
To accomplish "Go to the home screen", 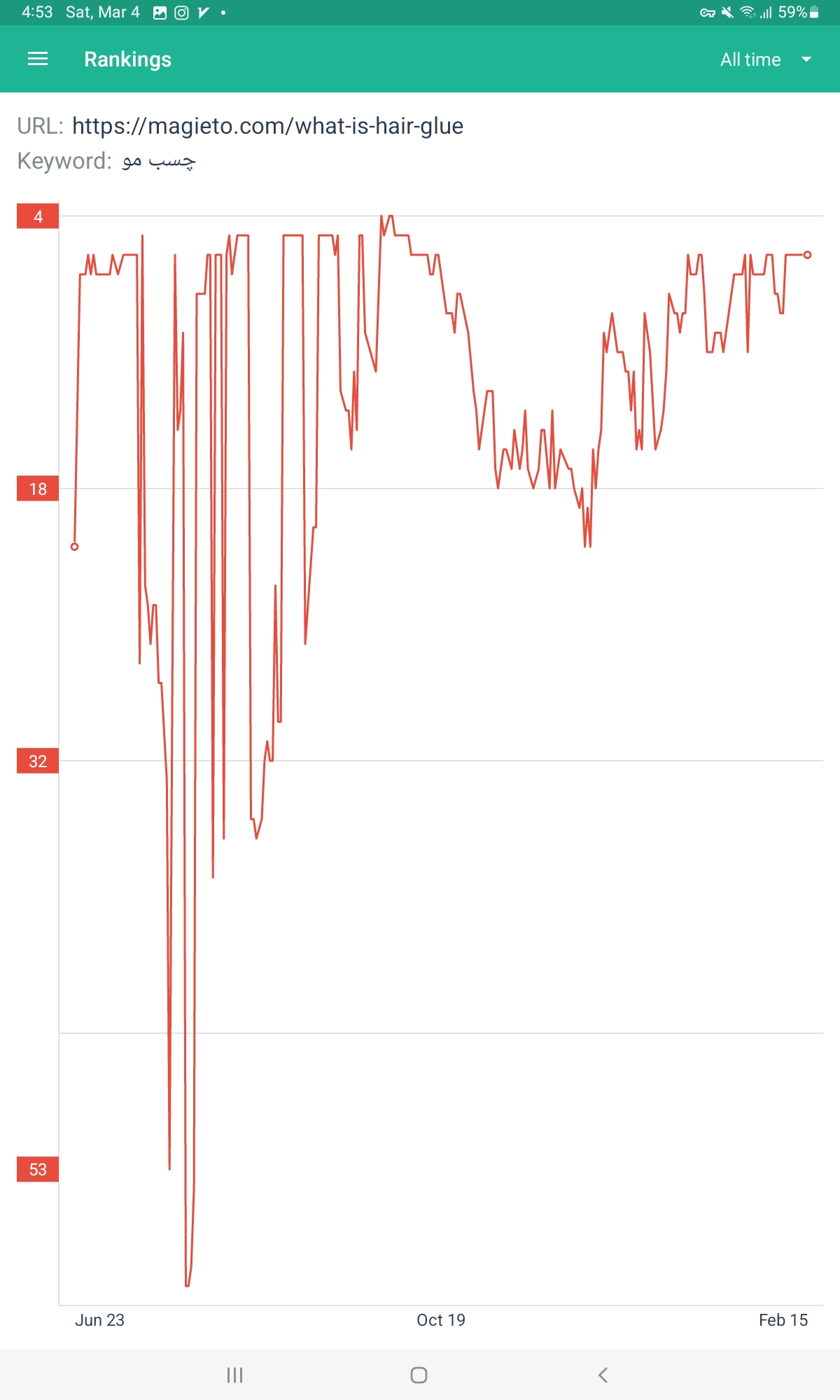I will [x=419, y=1375].
